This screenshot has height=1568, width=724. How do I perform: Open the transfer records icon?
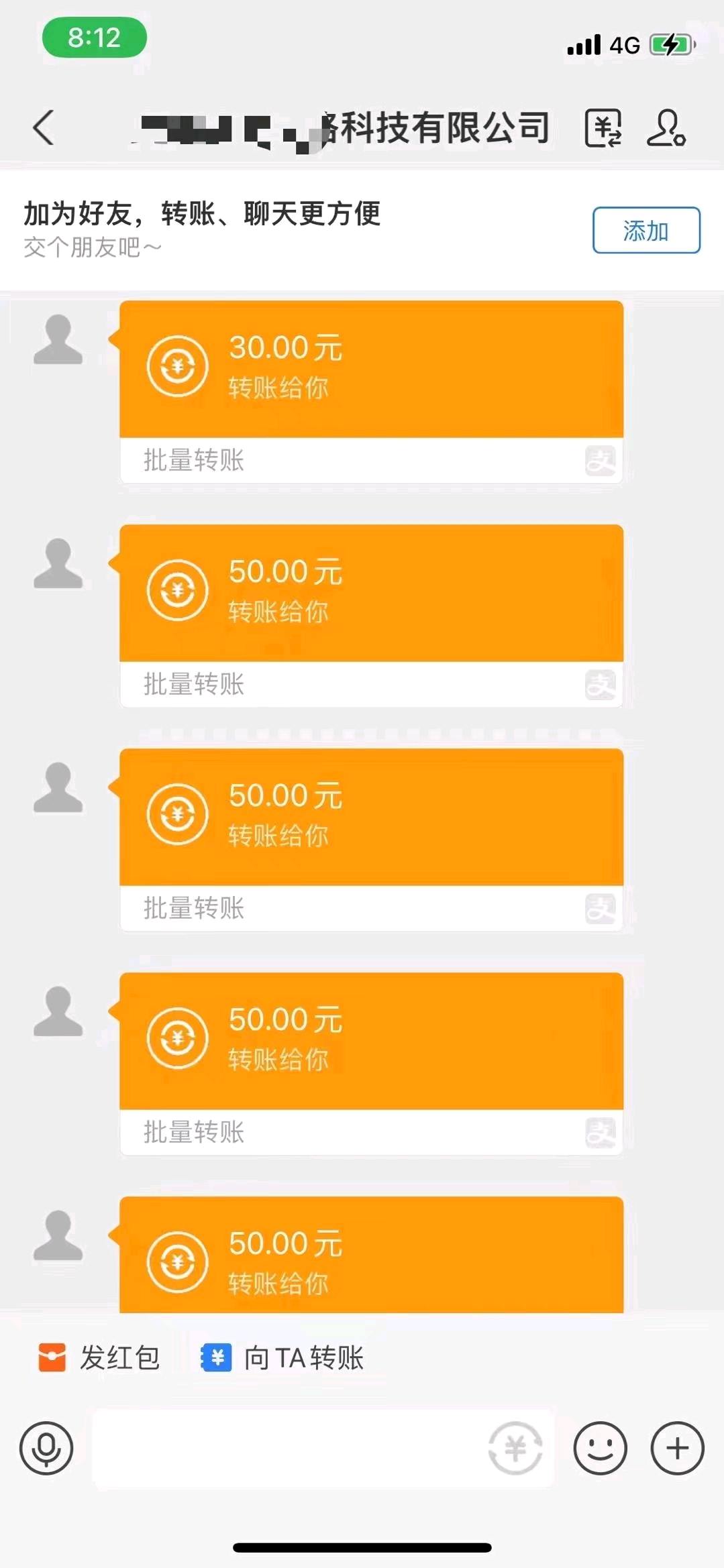click(x=603, y=127)
